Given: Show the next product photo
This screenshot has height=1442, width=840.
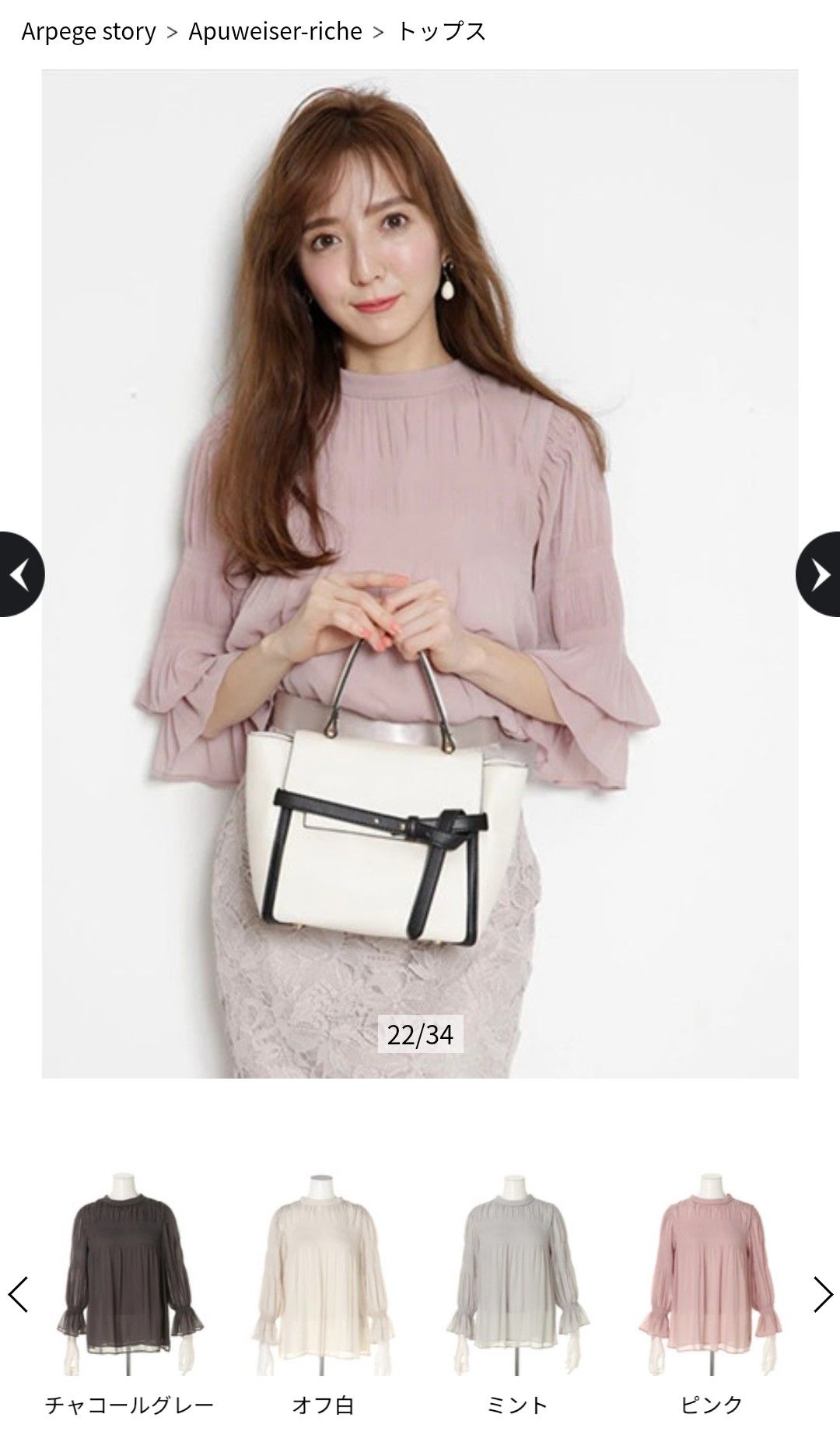Looking at the screenshot, I should pos(819,574).
